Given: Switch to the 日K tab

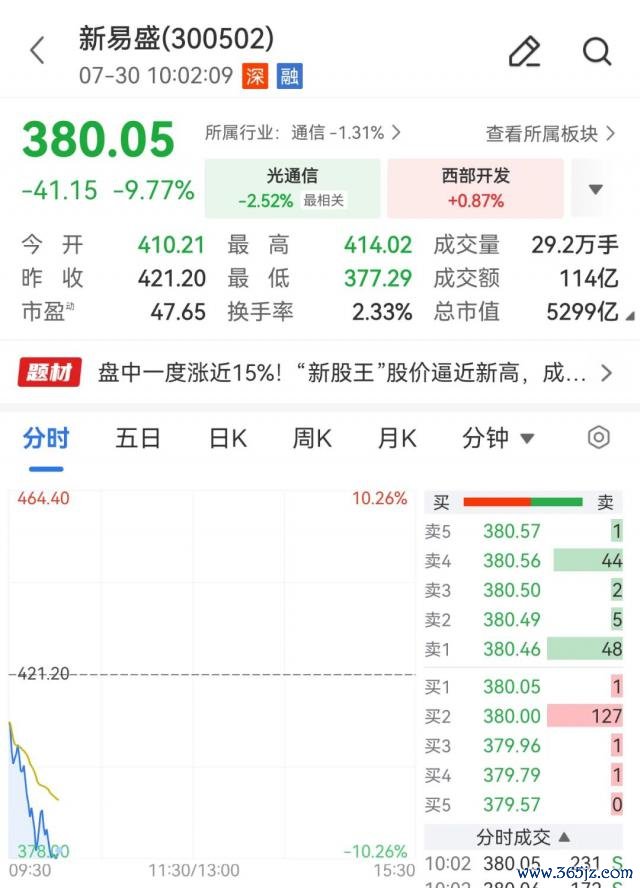Looking at the screenshot, I should click(228, 439).
